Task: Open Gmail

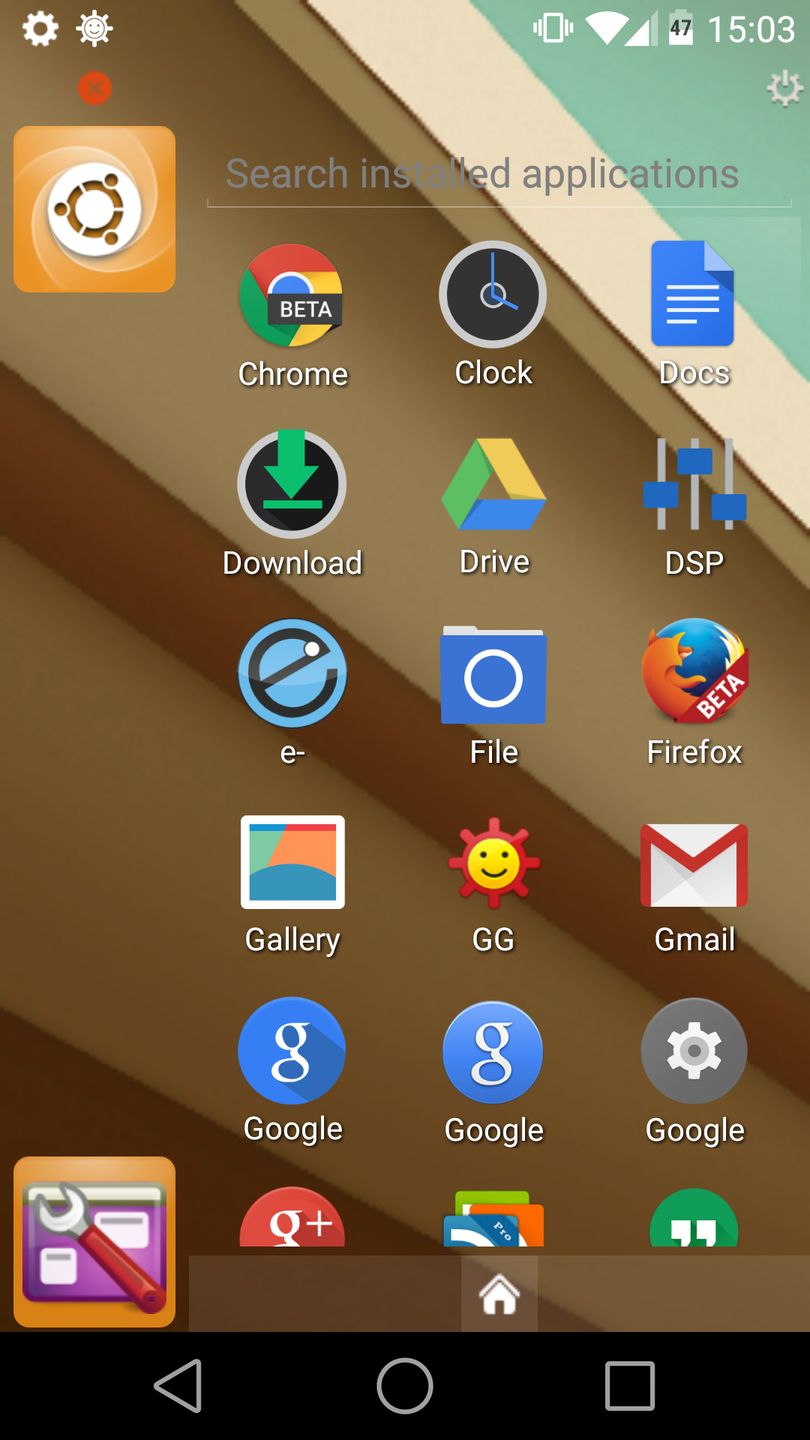Action: click(693, 861)
